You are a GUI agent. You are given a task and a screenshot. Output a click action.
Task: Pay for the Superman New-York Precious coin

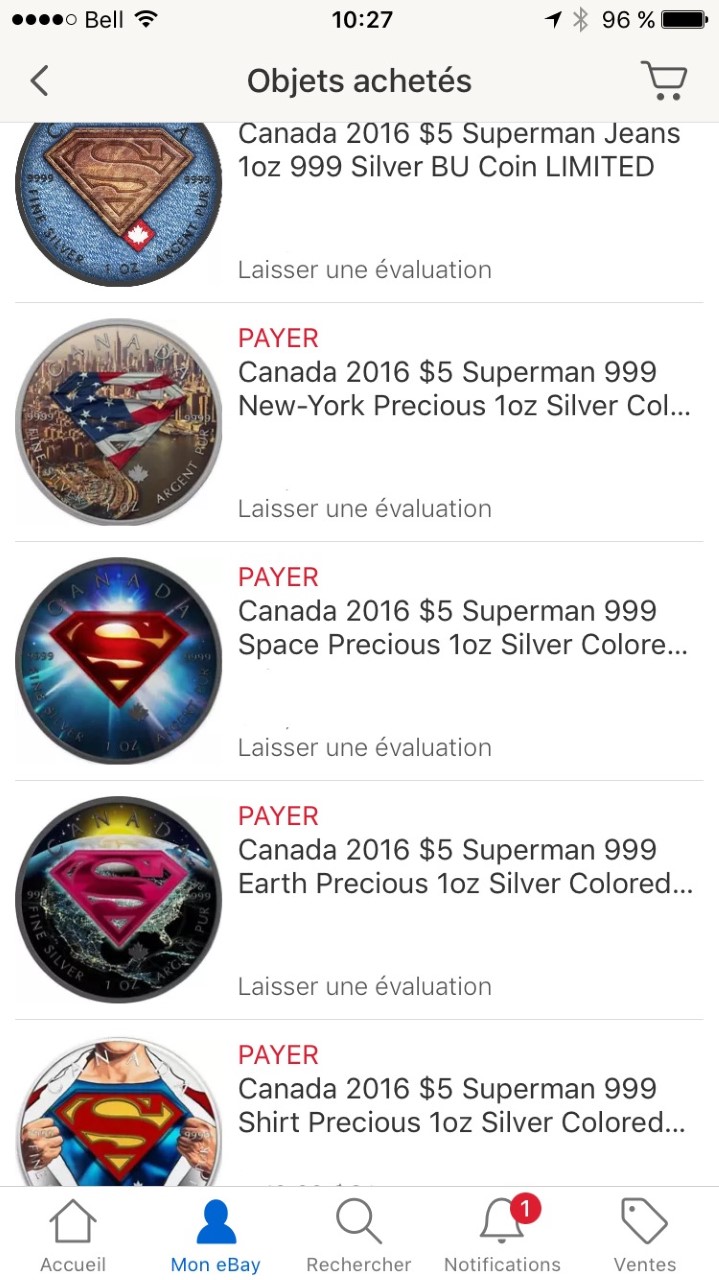click(x=278, y=339)
